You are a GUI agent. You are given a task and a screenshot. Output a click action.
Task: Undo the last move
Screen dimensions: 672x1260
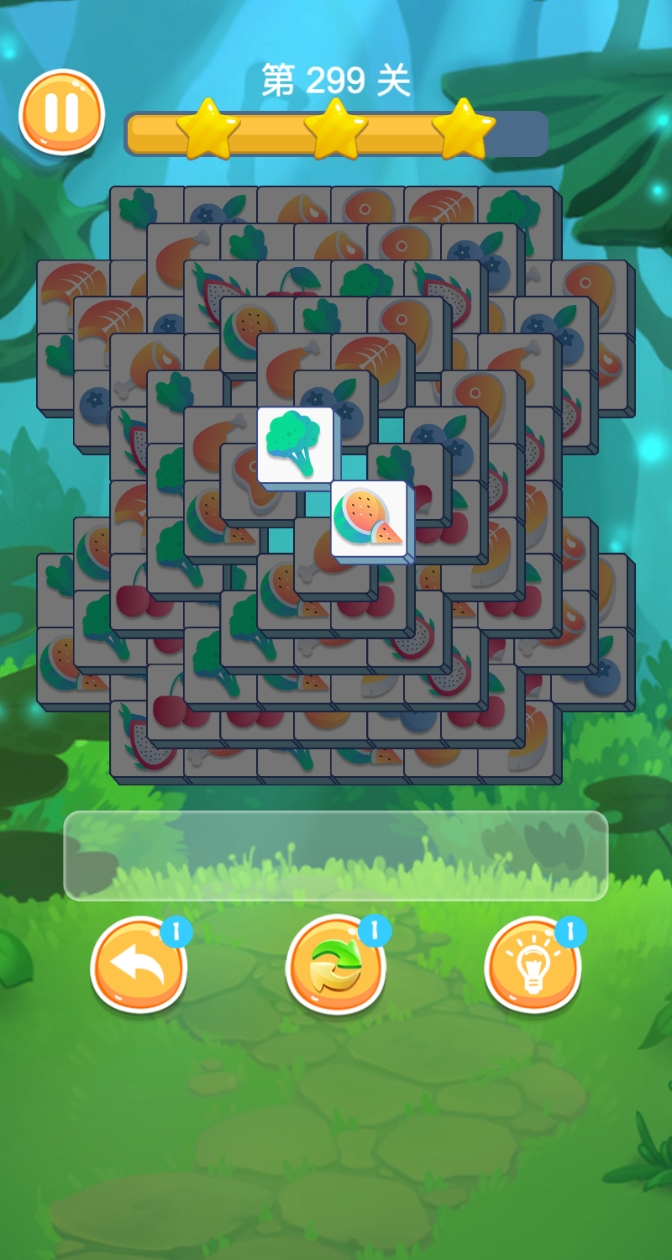pos(138,966)
